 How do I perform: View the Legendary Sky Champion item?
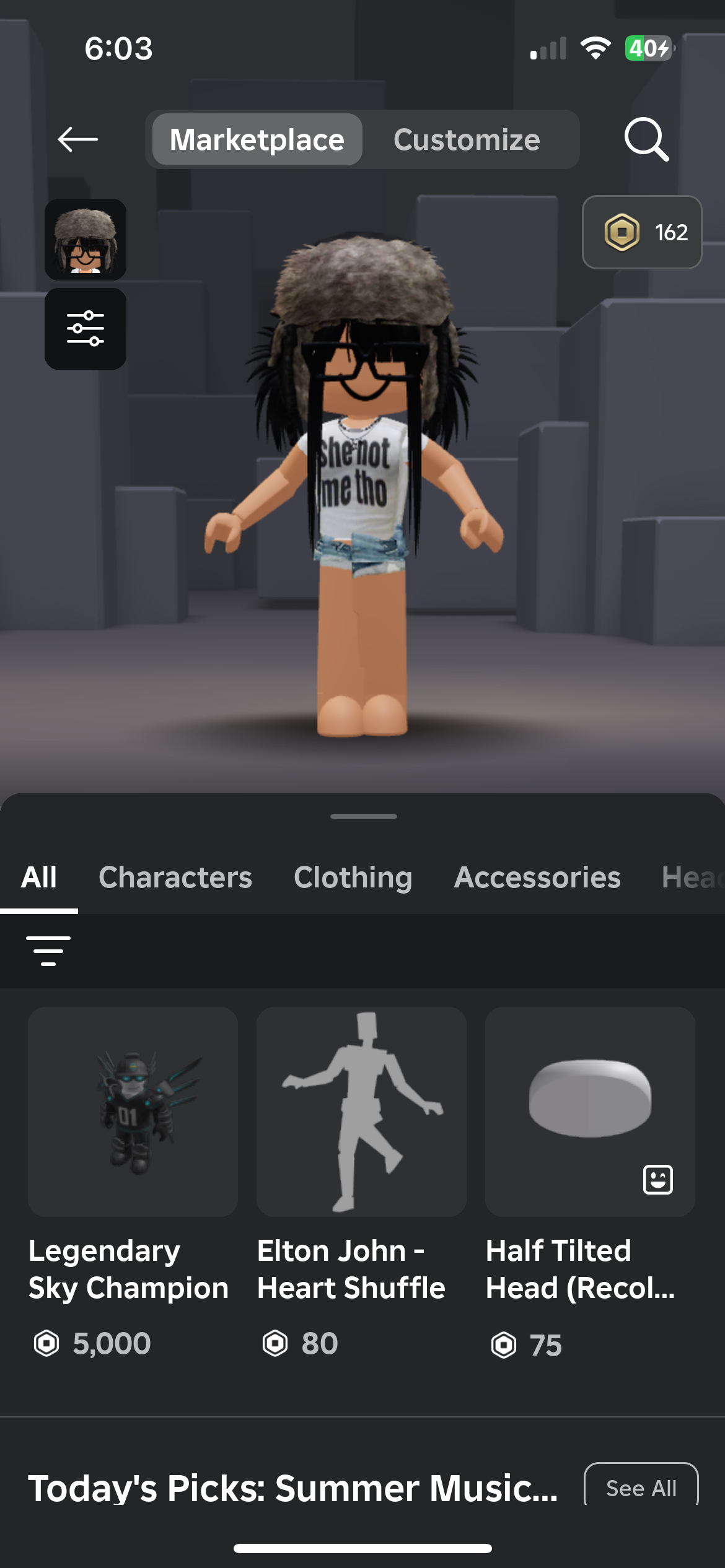pyautogui.click(x=133, y=1112)
